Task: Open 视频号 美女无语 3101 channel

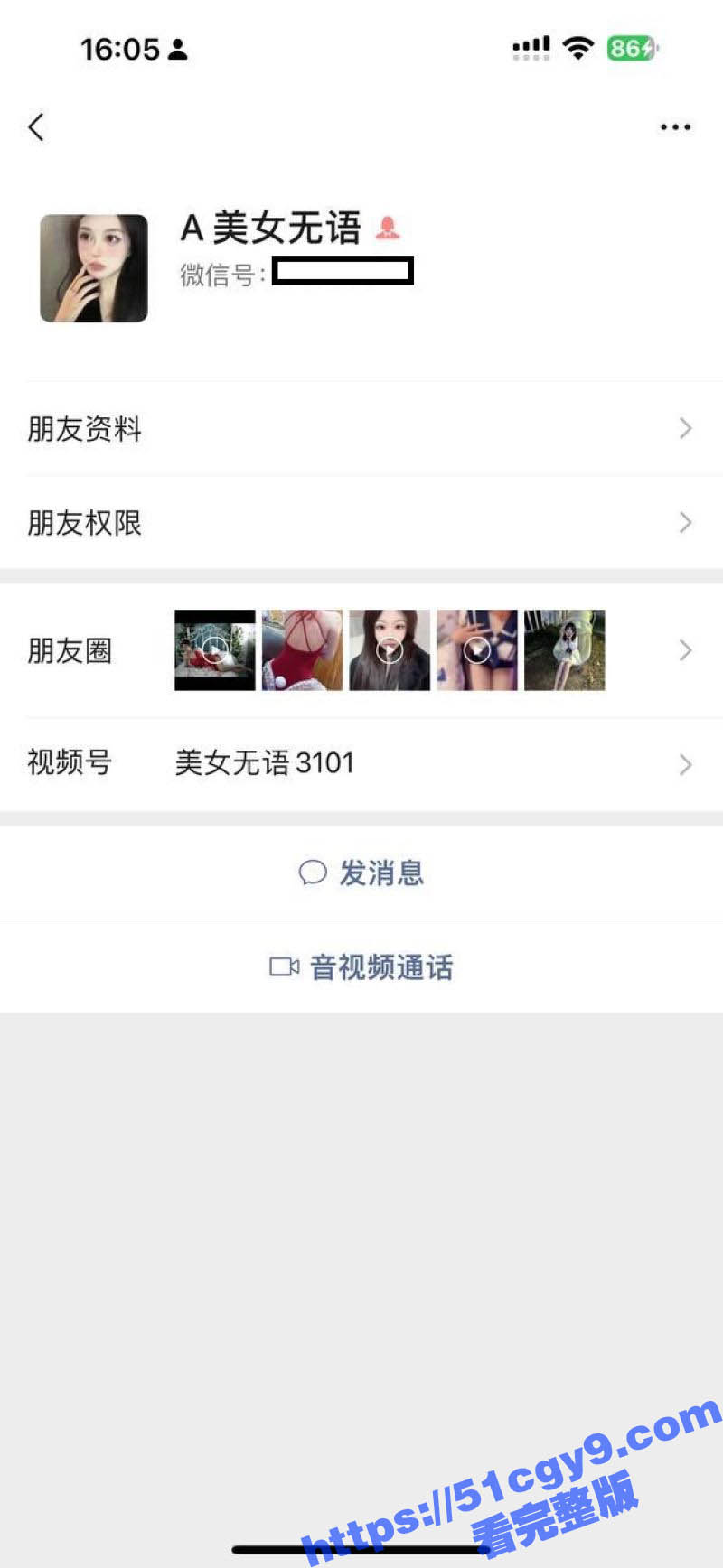Action: coord(361,763)
